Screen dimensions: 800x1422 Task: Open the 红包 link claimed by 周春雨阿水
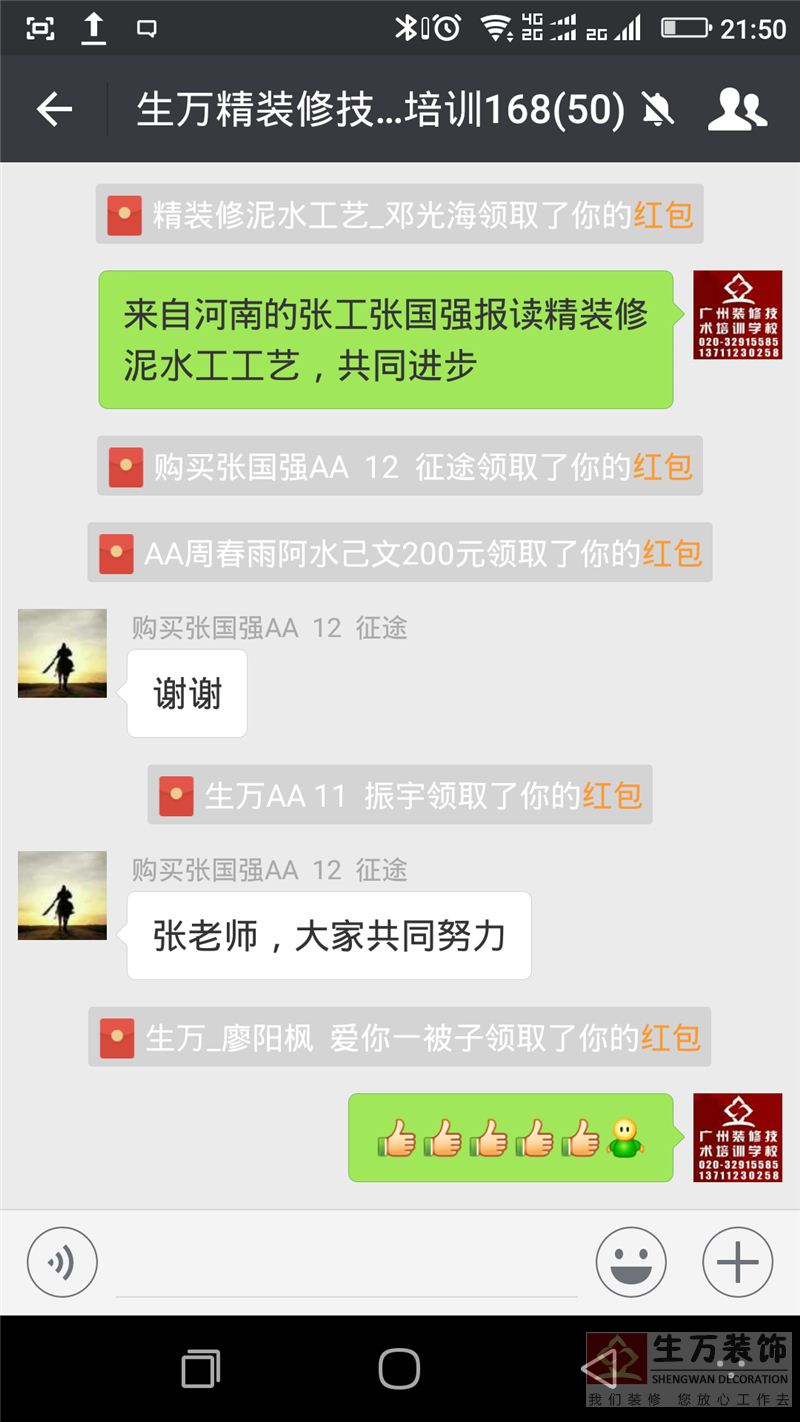(672, 553)
